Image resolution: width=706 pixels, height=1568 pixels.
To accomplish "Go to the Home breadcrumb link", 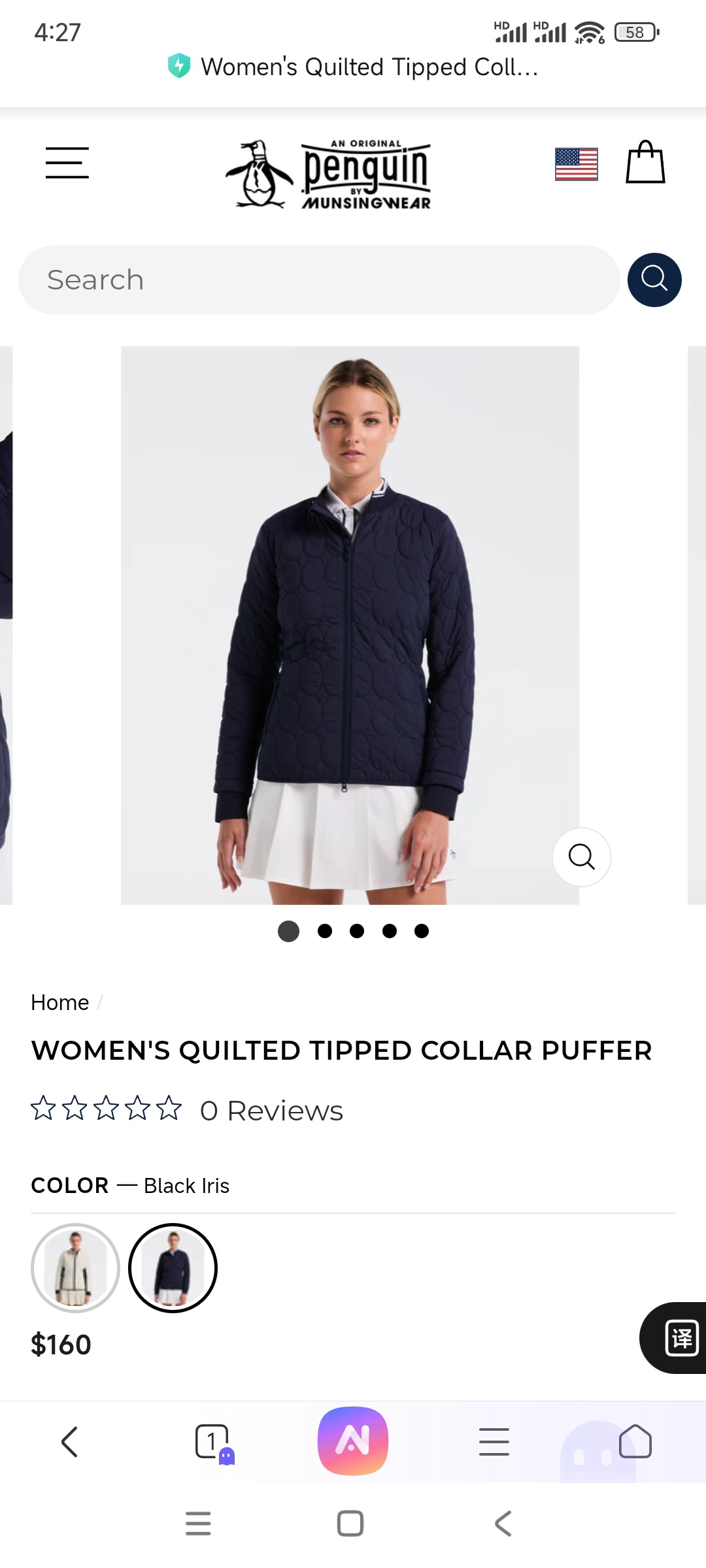I will (59, 1002).
